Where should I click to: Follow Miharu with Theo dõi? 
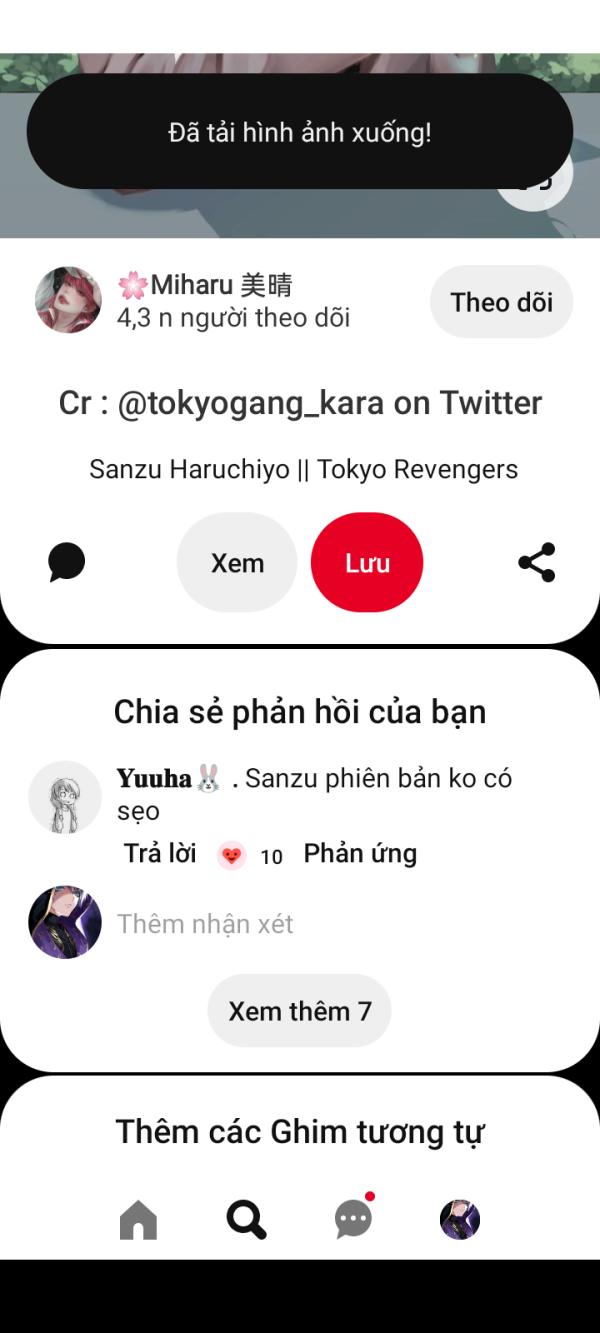tap(501, 302)
